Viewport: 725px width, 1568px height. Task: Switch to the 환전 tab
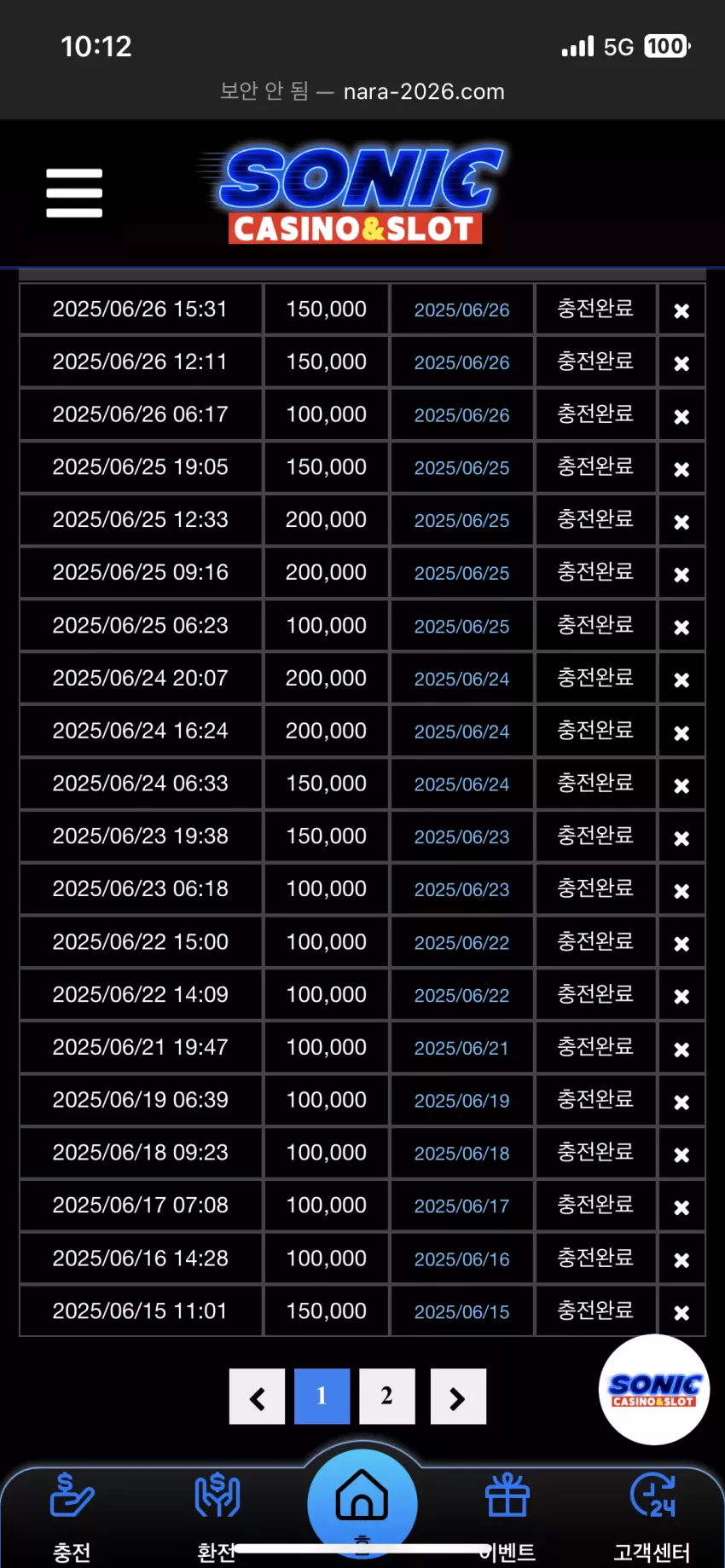pyautogui.click(x=217, y=1518)
